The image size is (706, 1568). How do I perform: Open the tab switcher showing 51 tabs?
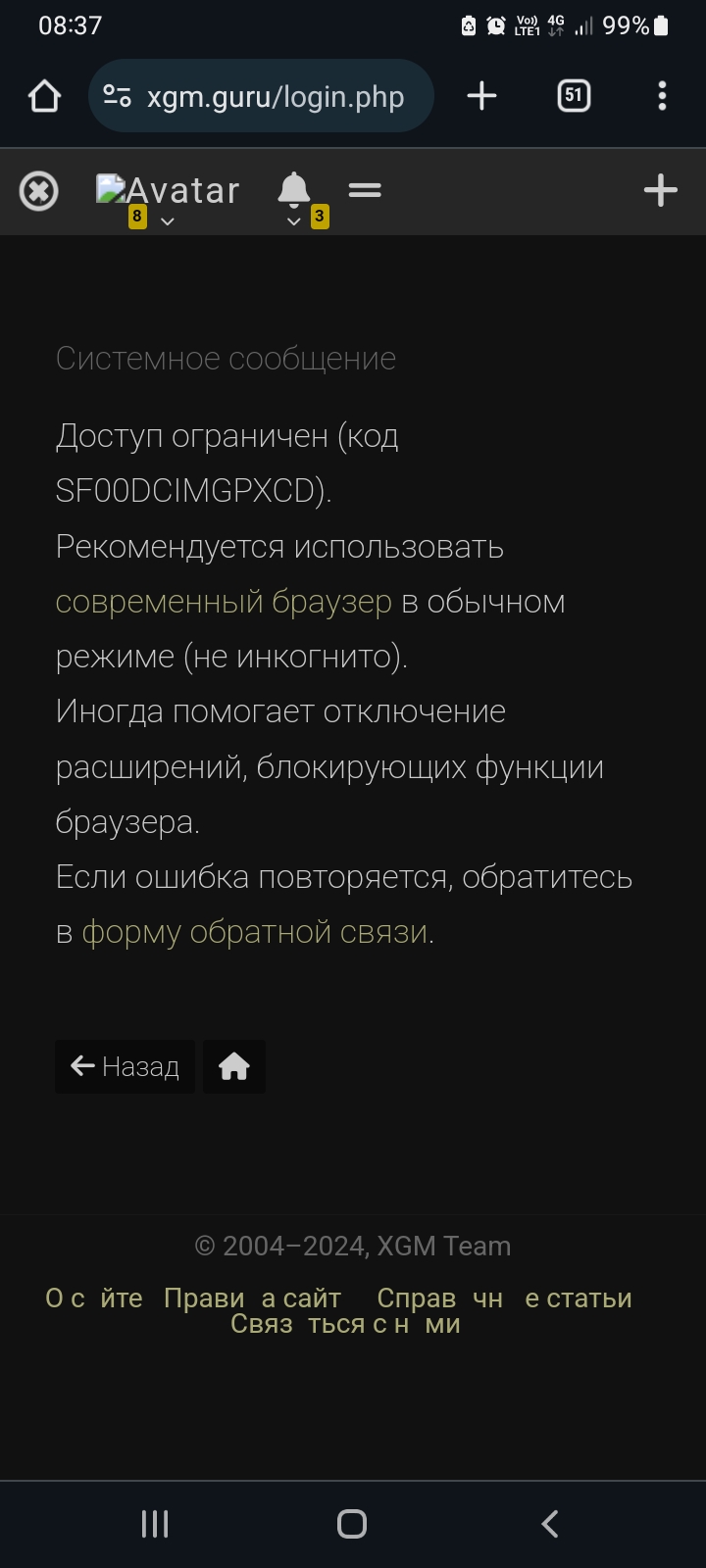(574, 96)
